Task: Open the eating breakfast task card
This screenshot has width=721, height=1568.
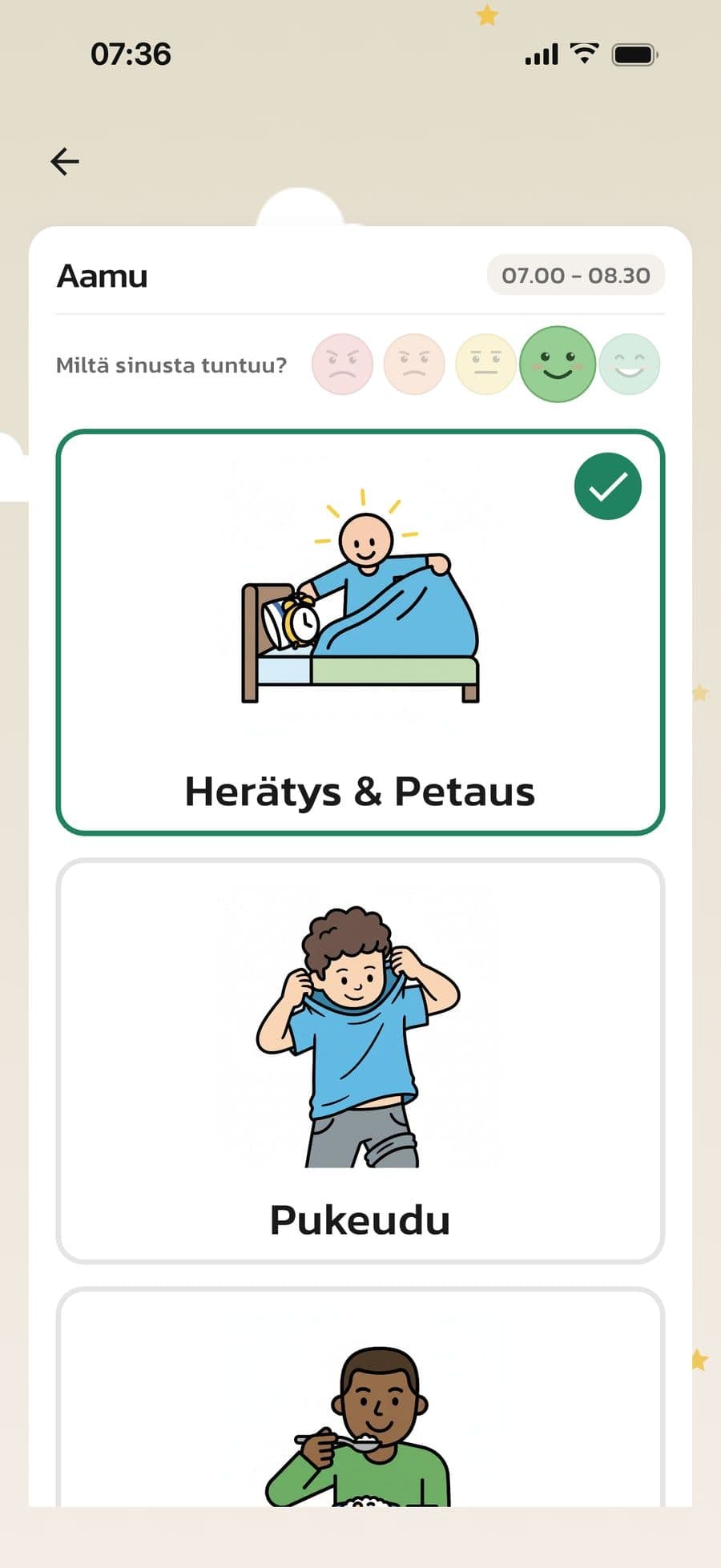Action: click(x=360, y=1397)
